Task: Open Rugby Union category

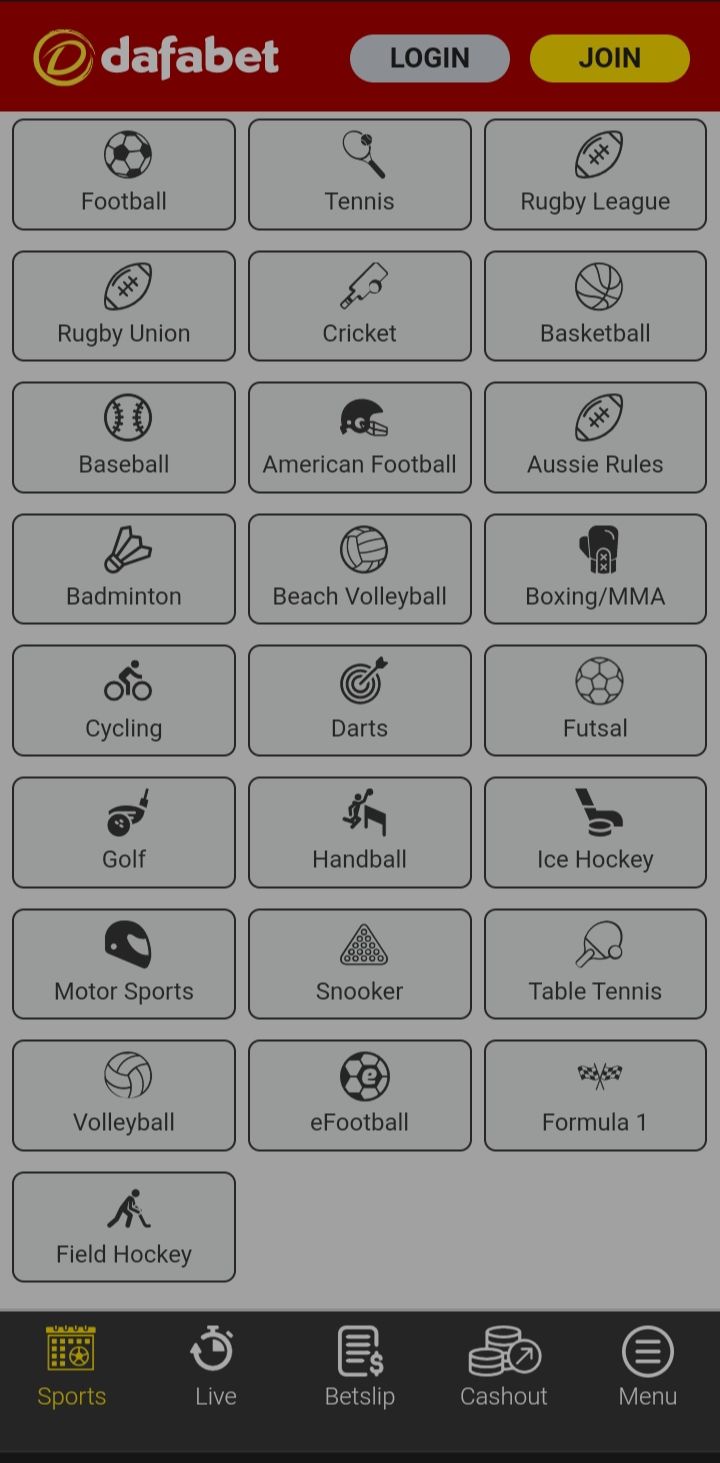Action: 124,306
